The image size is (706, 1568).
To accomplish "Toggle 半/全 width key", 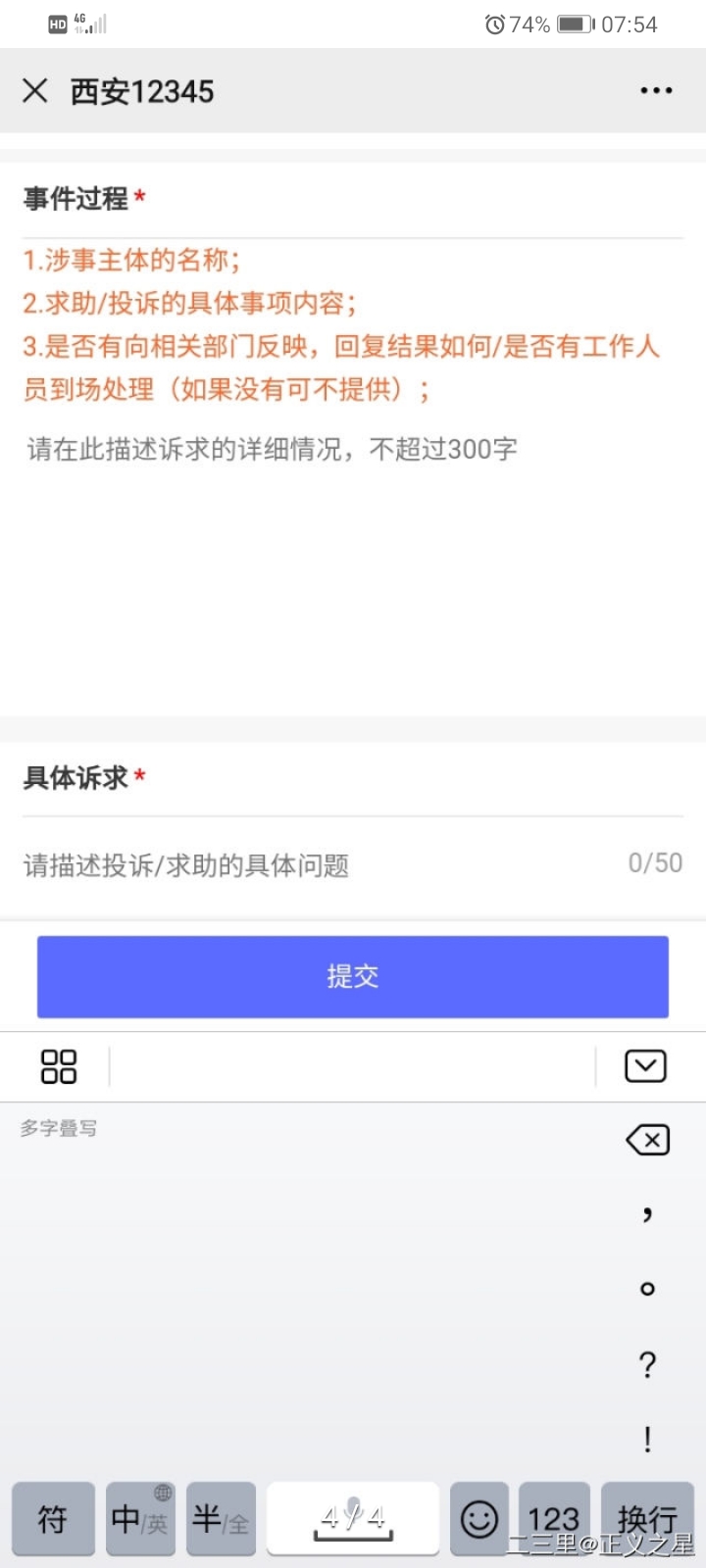I will click(221, 1519).
